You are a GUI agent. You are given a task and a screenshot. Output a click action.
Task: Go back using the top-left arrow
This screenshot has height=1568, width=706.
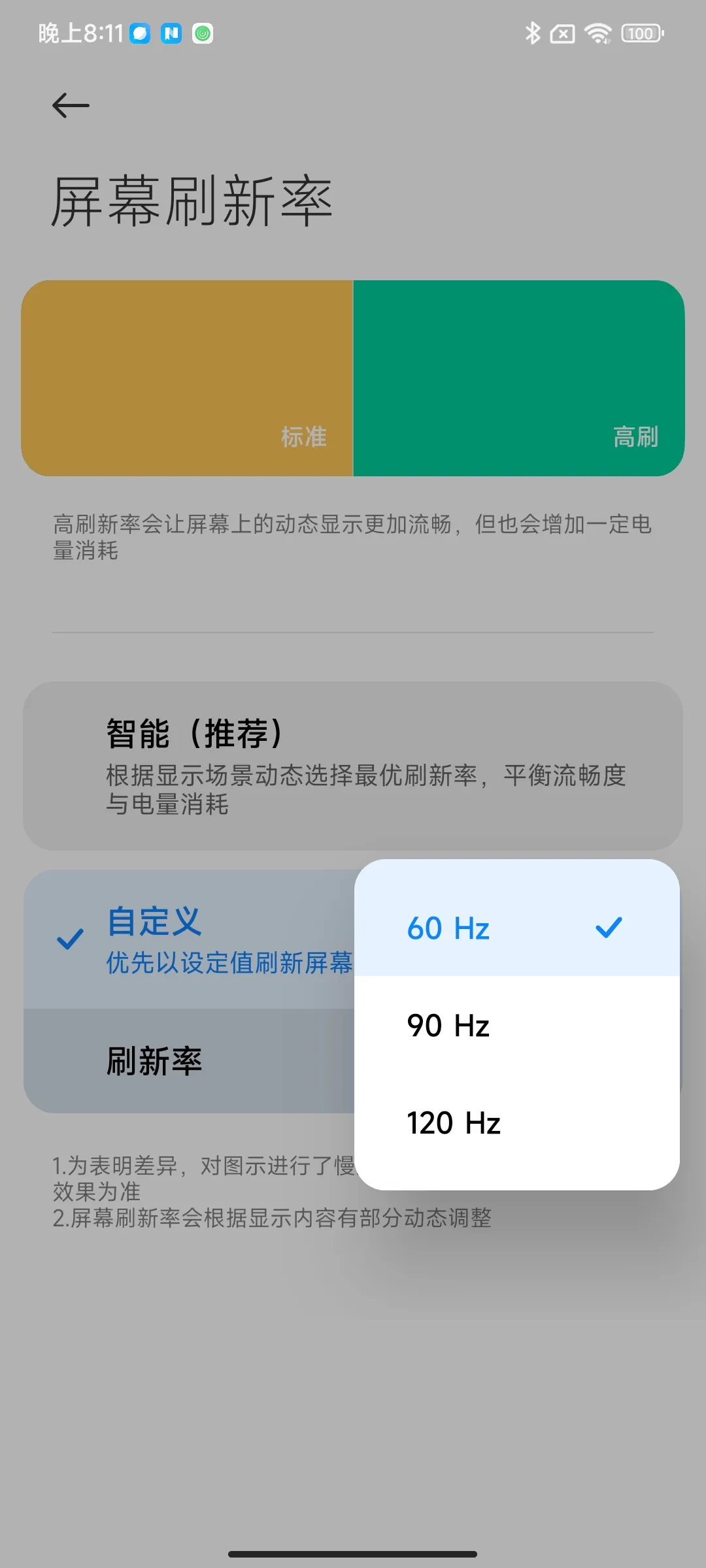point(71,105)
